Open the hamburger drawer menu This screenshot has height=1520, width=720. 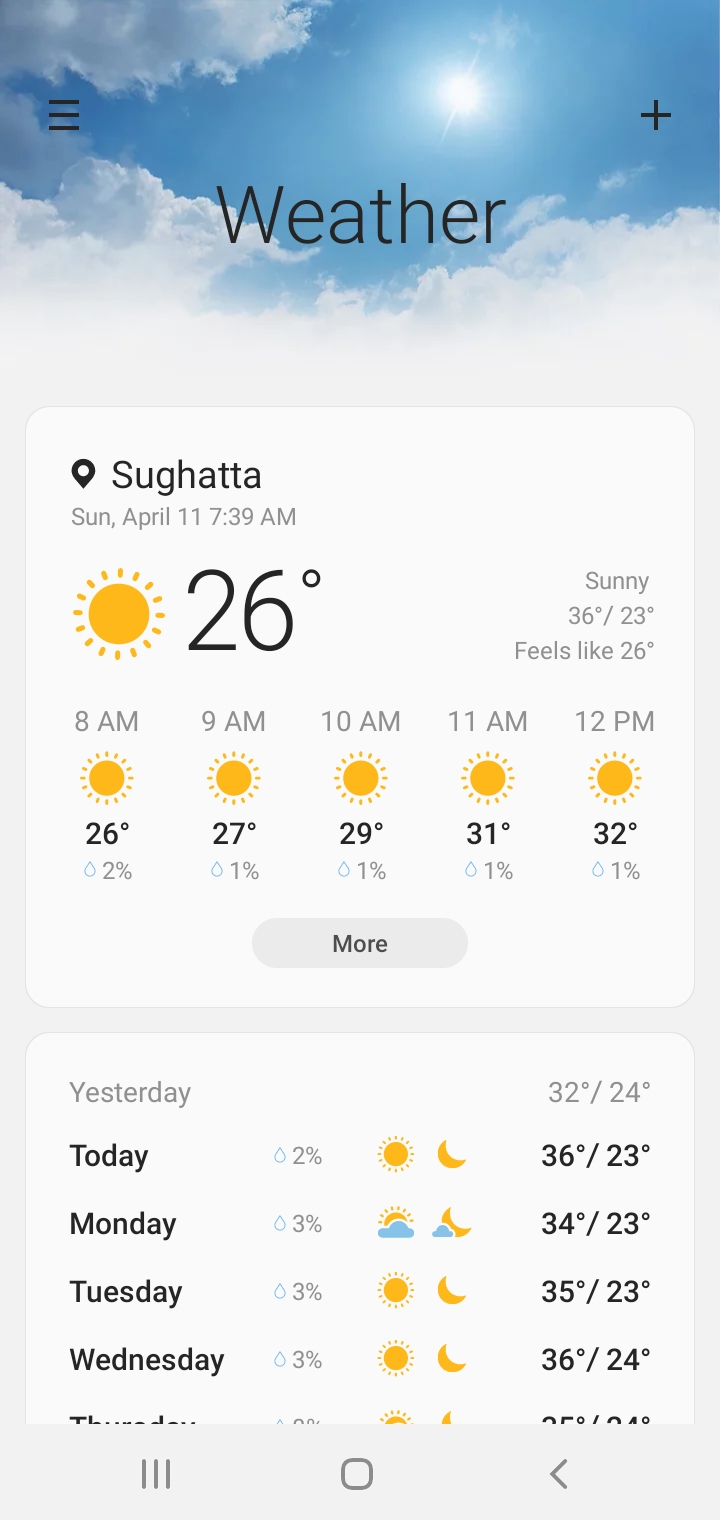coord(64,116)
